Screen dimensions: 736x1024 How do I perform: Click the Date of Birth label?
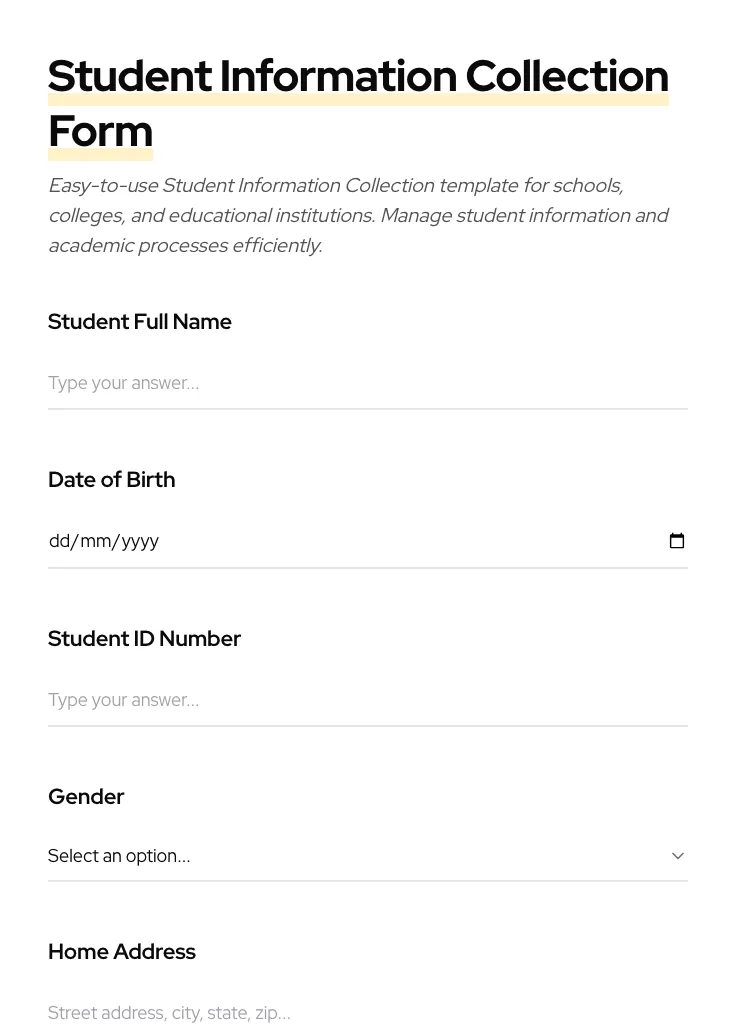pos(111,480)
